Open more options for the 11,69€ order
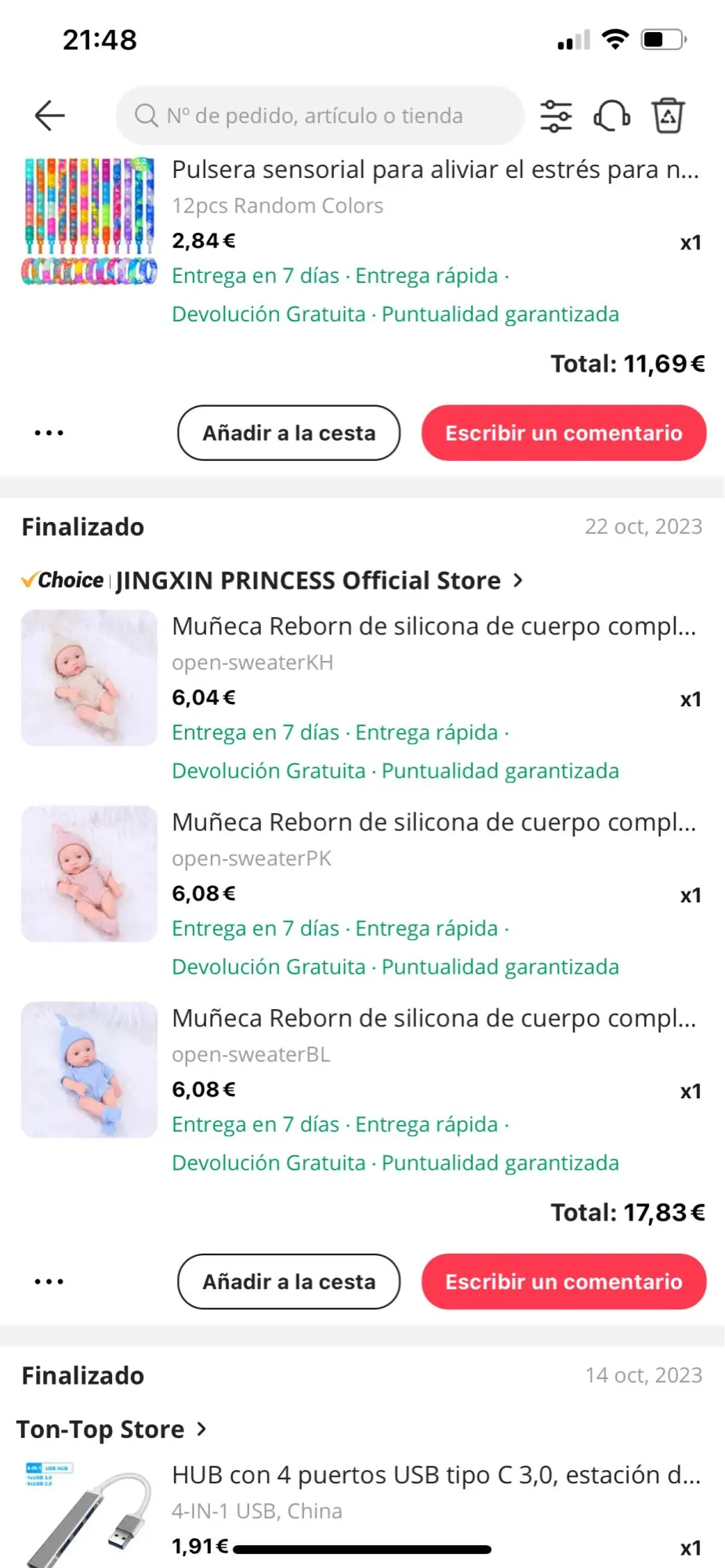 pyautogui.click(x=49, y=433)
